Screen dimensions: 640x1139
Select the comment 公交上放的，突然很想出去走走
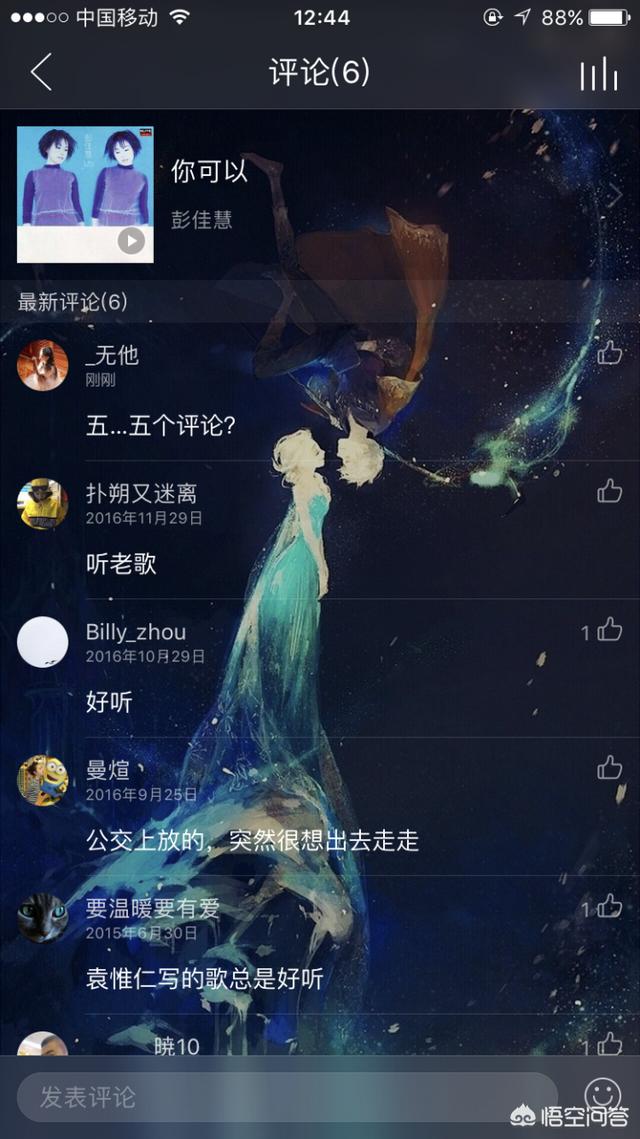click(x=252, y=840)
